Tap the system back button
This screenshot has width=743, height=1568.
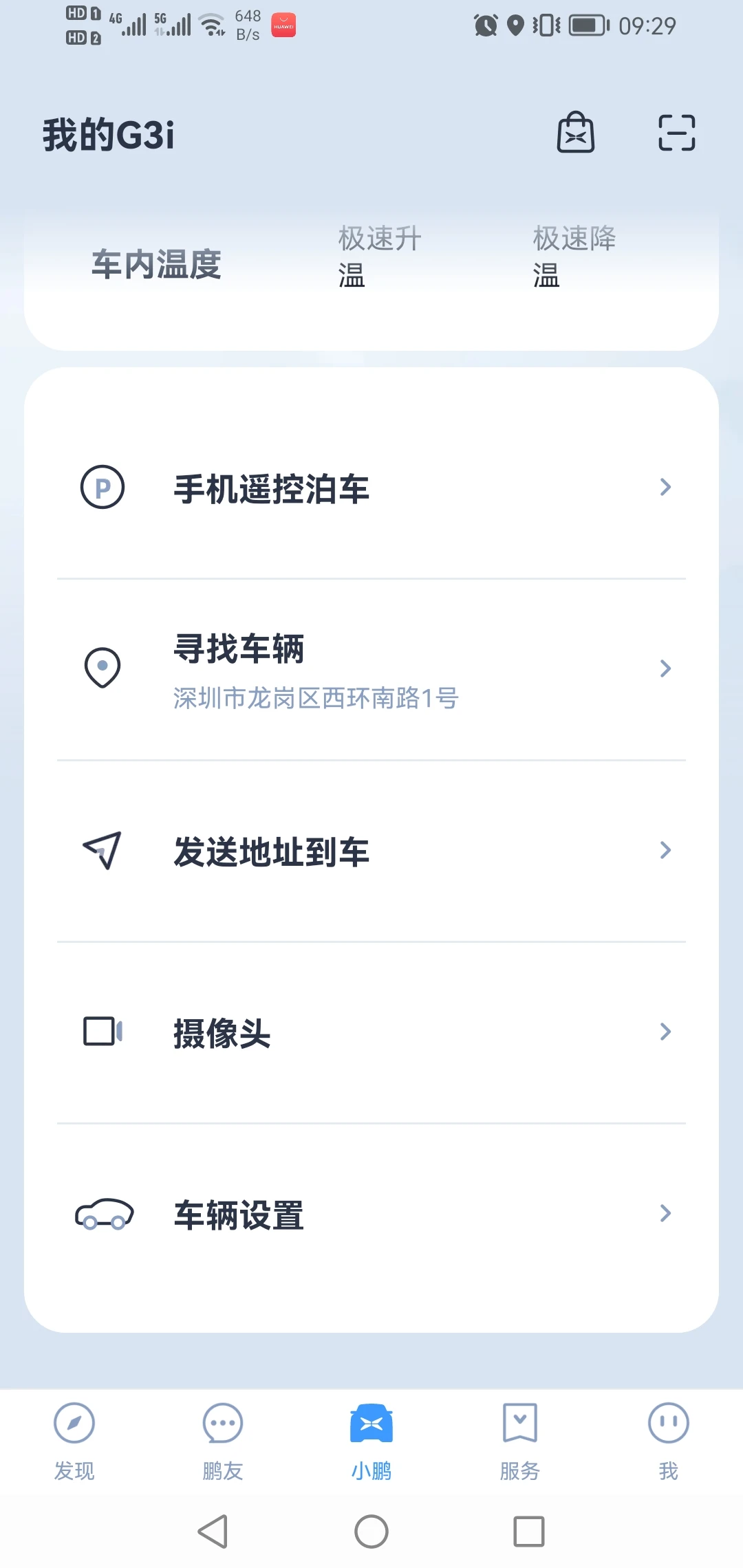pos(213,1532)
